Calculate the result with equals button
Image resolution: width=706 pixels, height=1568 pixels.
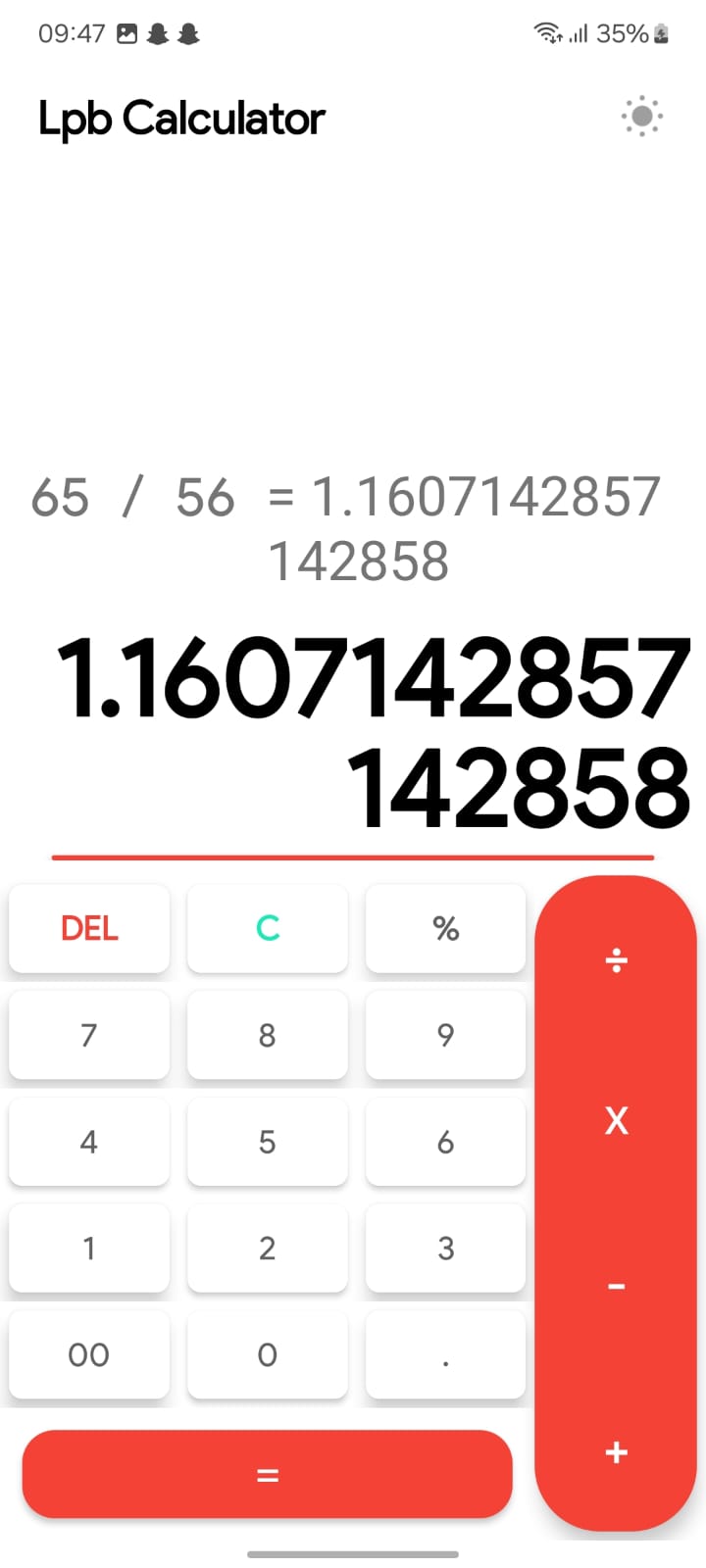coord(267,1474)
